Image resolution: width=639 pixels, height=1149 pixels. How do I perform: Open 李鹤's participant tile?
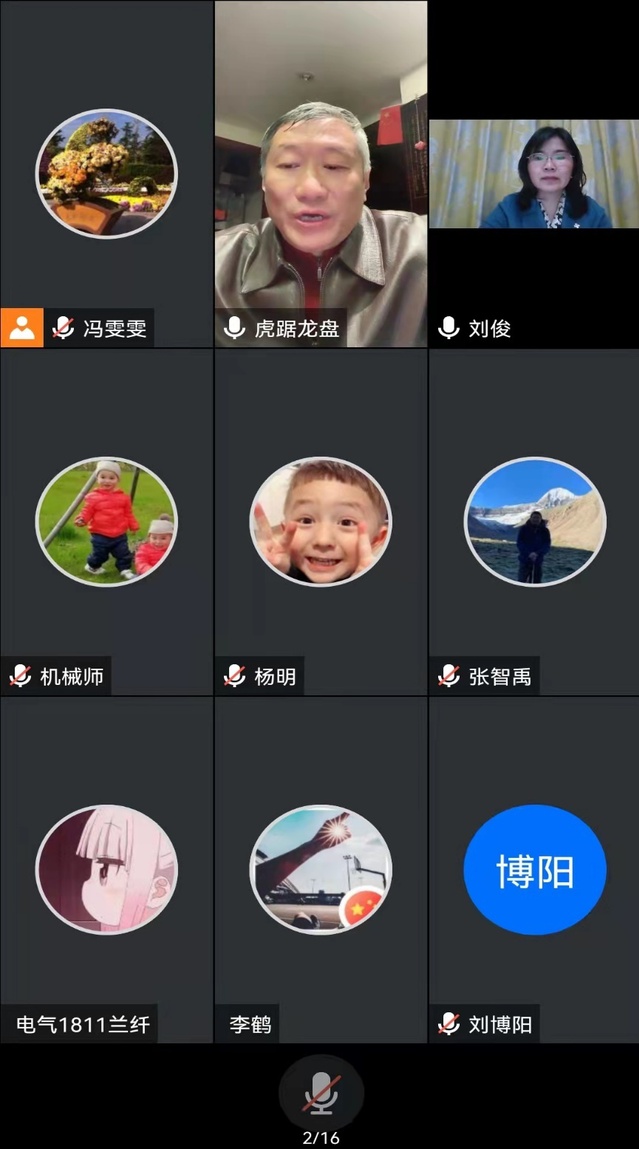pyautogui.click(x=320, y=870)
